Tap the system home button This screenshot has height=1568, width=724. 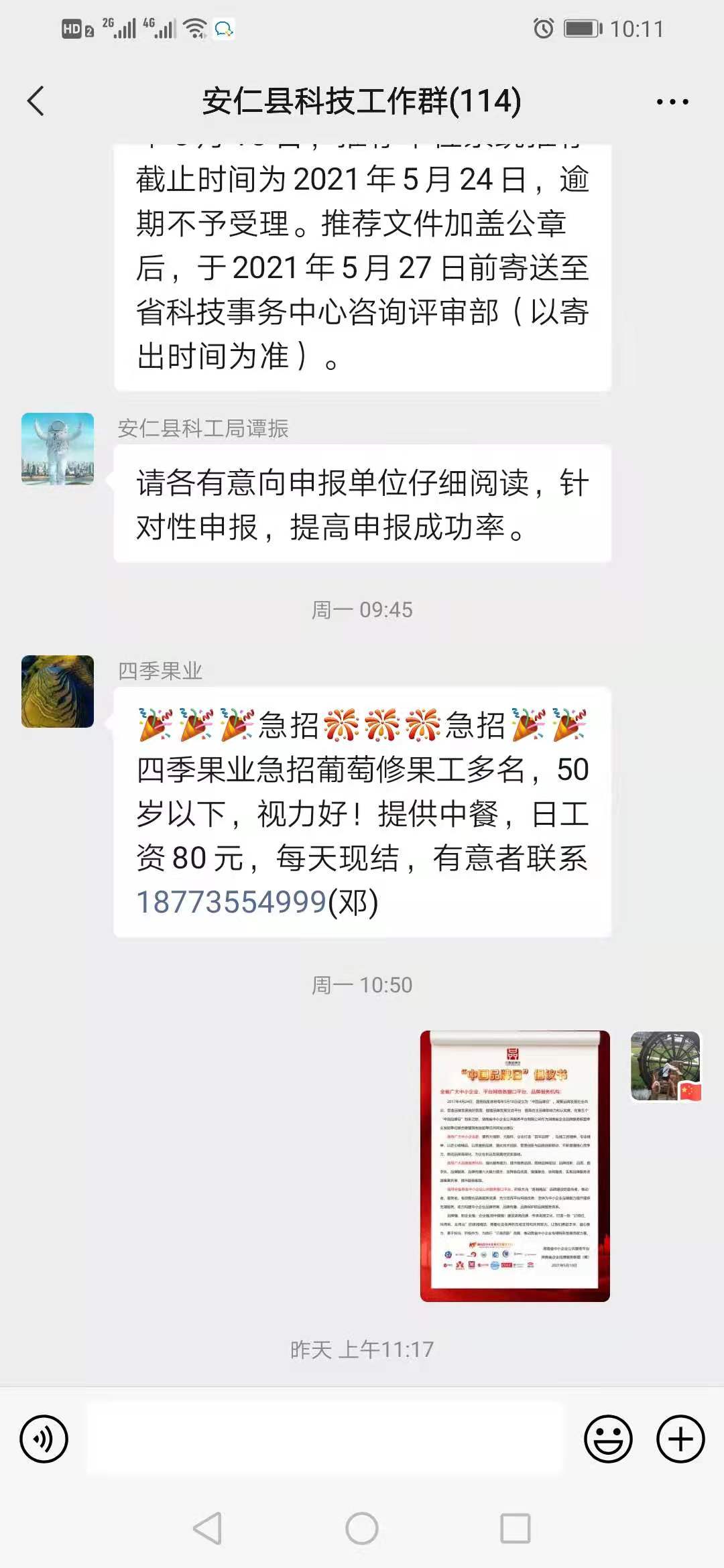pos(362,1528)
